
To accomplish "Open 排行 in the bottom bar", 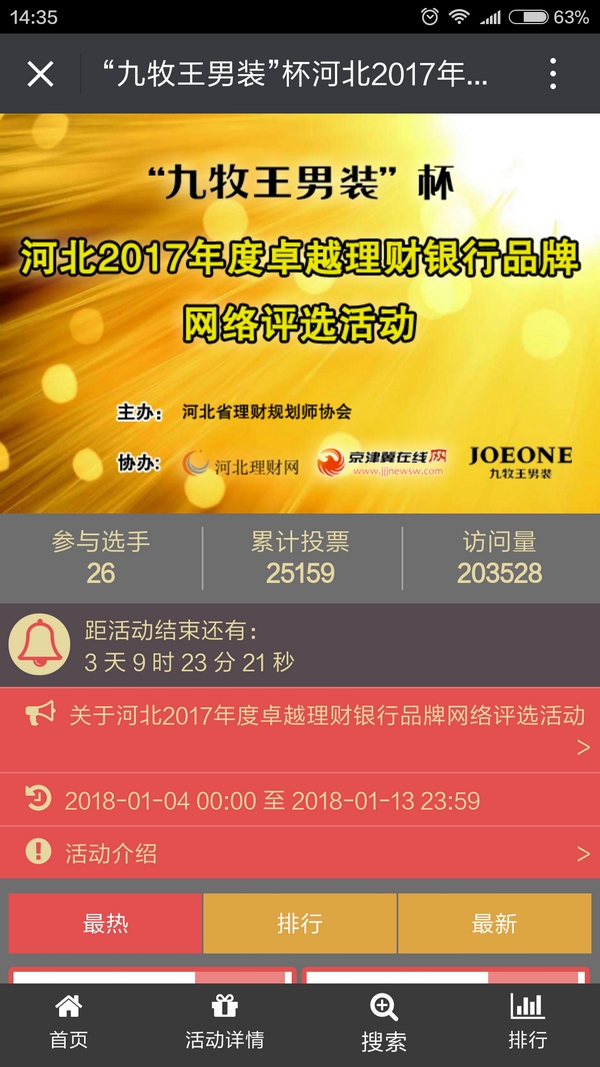I will click(x=527, y=1022).
